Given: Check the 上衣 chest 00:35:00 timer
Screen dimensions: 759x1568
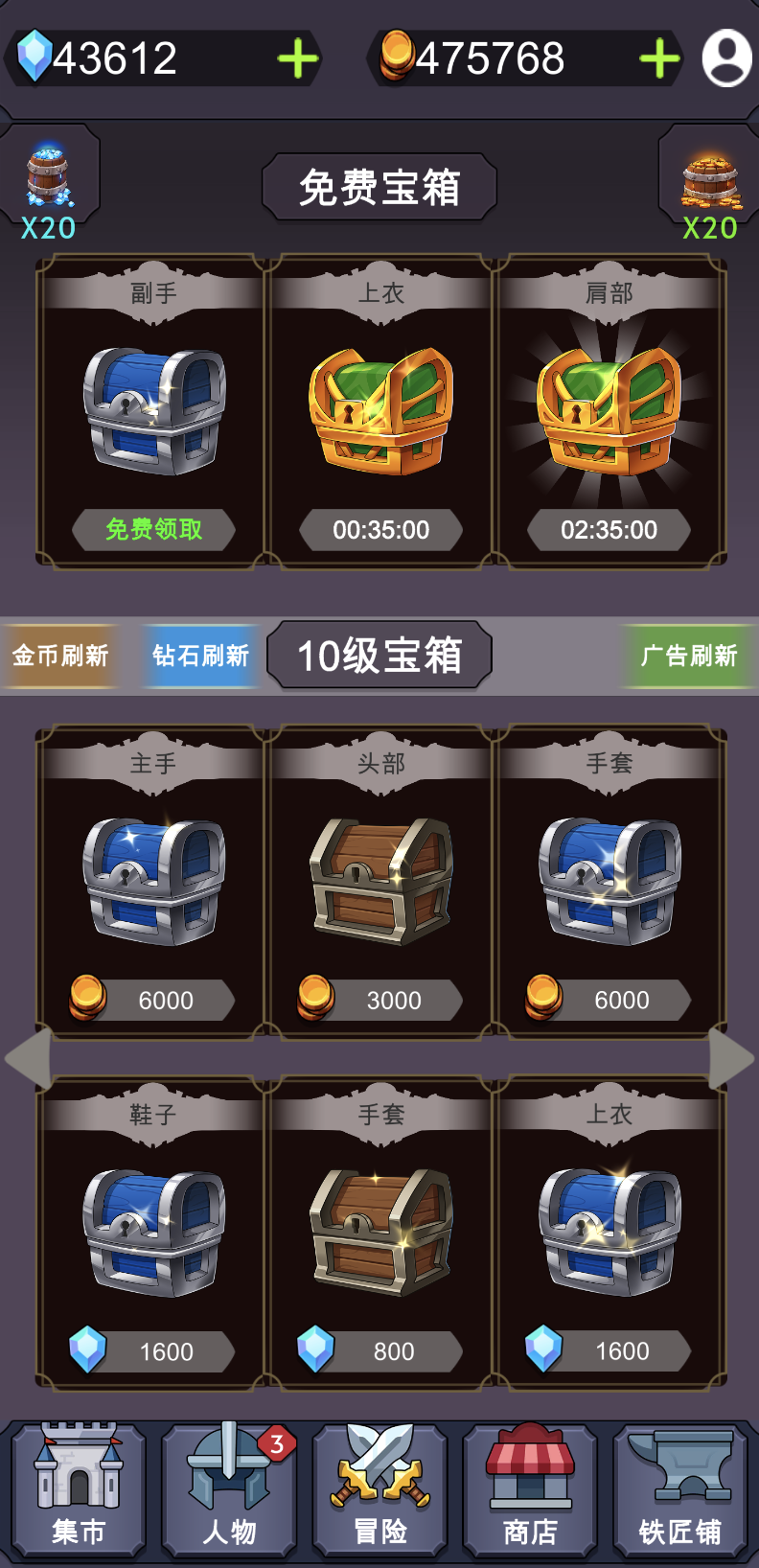Looking at the screenshot, I should [379, 529].
